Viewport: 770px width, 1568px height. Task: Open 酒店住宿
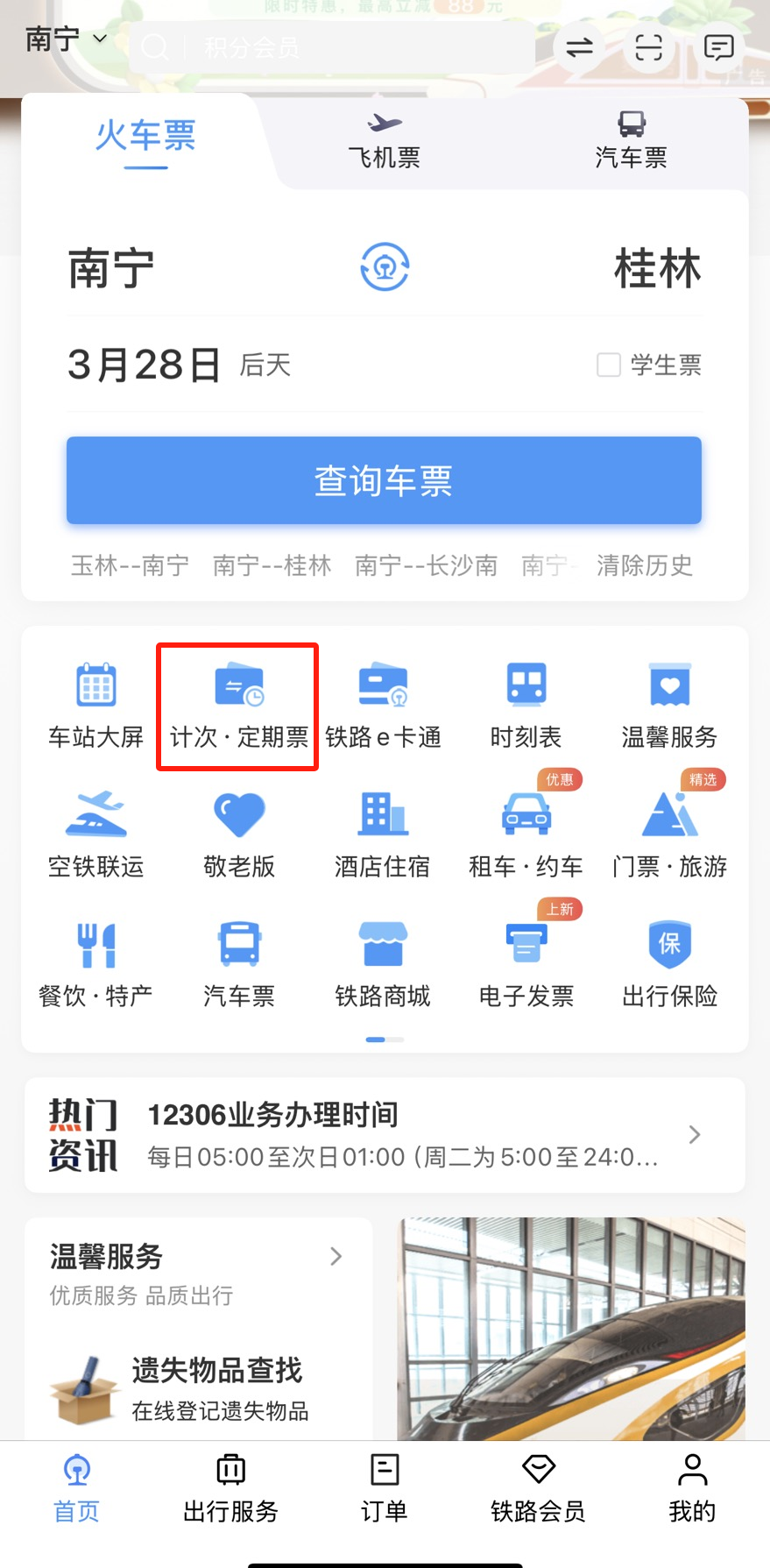click(382, 835)
